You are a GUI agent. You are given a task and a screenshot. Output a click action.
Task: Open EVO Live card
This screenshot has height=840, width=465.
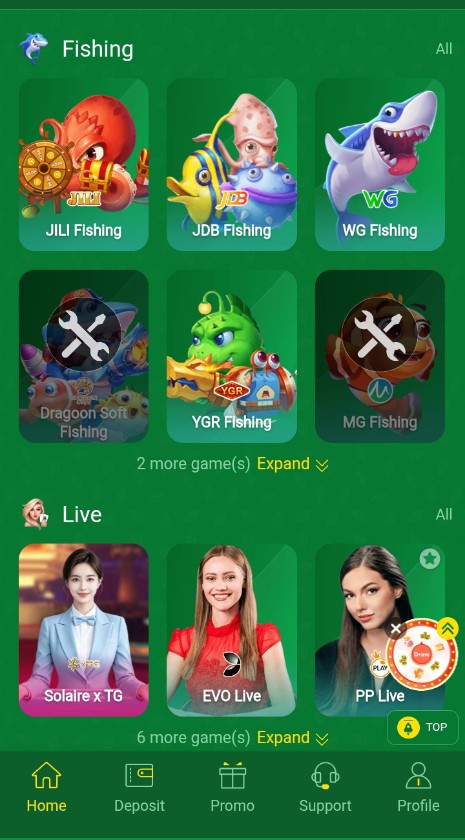(x=231, y=630)
